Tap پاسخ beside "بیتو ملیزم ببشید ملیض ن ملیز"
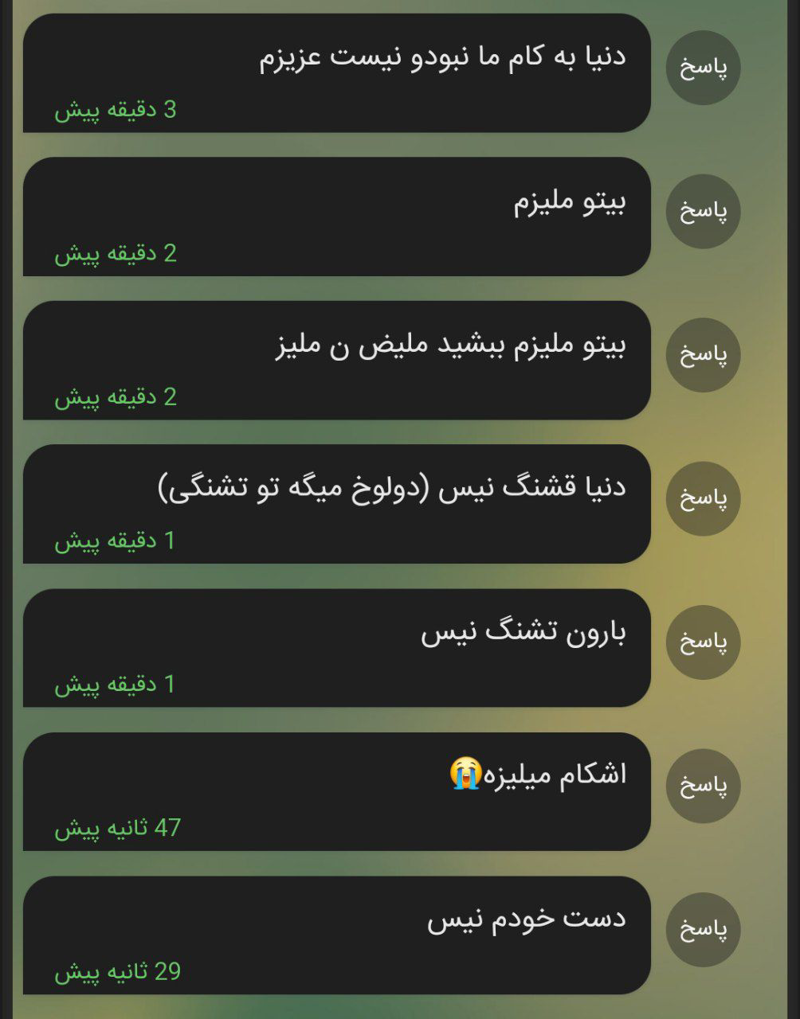Screen dimensions: 800x1019 point(703,355)
